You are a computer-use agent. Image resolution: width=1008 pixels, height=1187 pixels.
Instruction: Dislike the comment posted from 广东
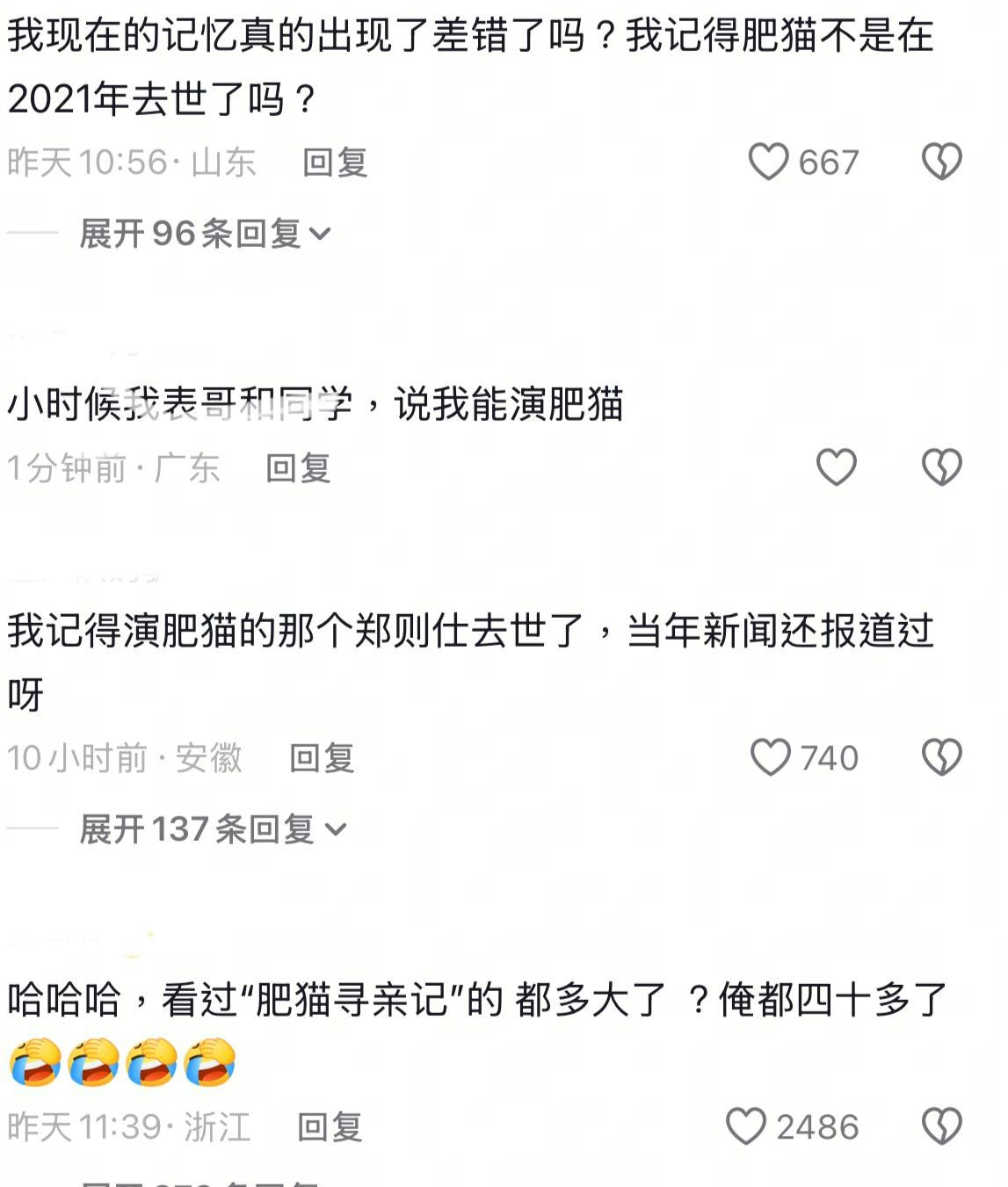pyautogui.click(x=942, y=467)
